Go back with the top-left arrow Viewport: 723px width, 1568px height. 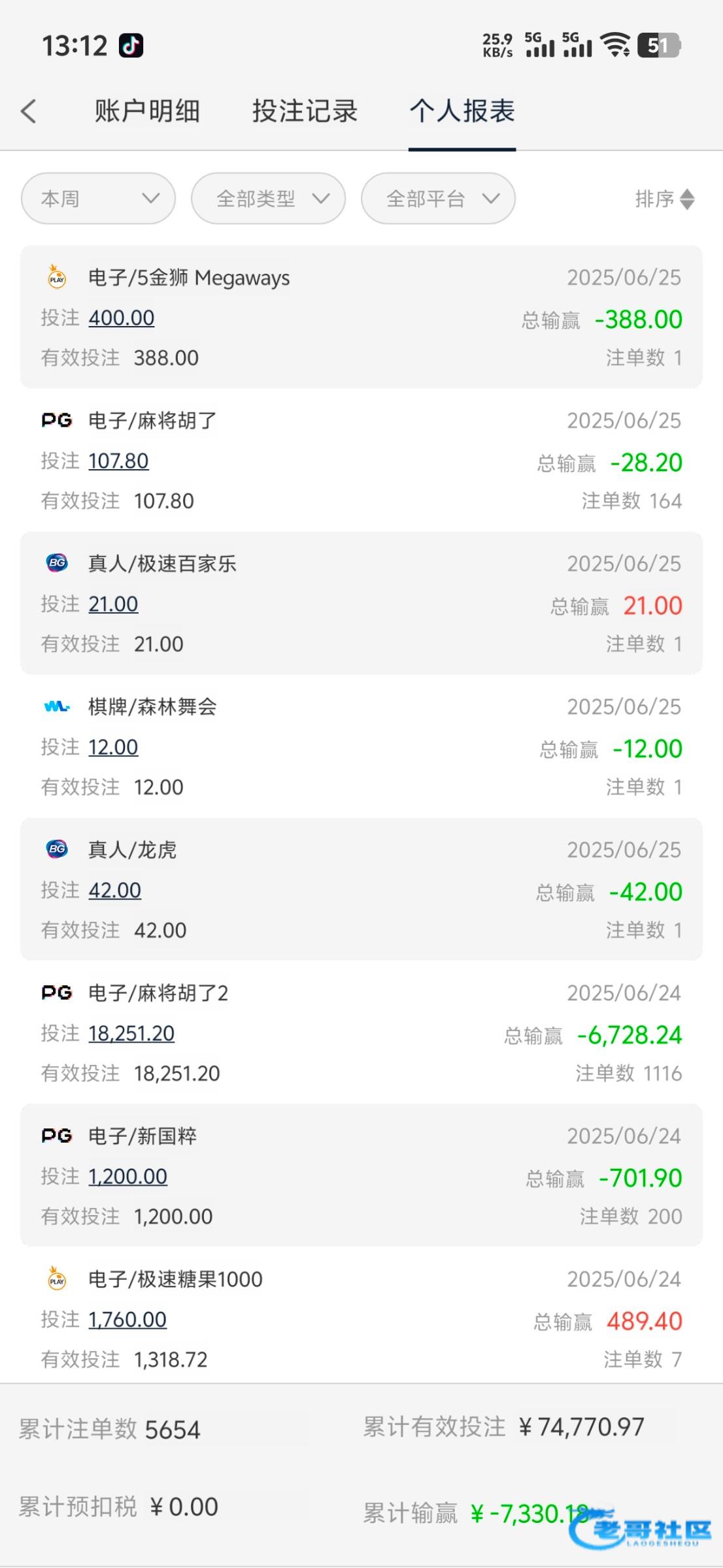click(x=29, y=111)
